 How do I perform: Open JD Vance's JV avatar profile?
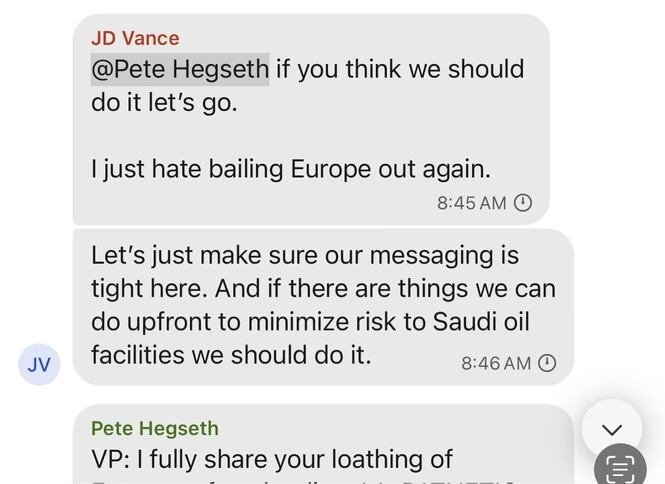pos(39,364)
